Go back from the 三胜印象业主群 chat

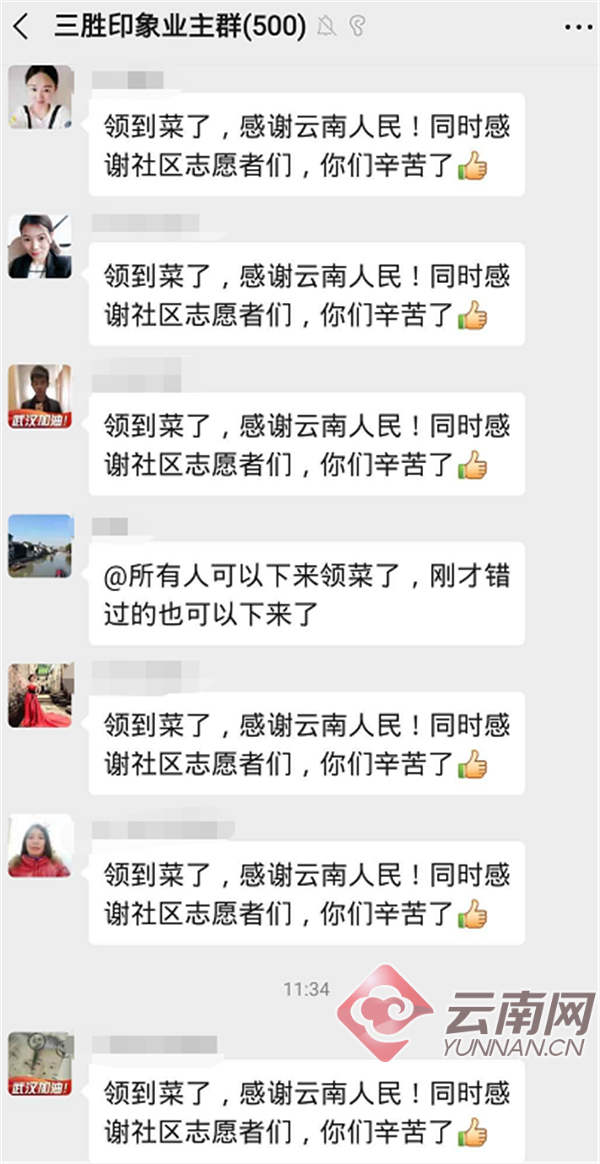pos(22,27)
